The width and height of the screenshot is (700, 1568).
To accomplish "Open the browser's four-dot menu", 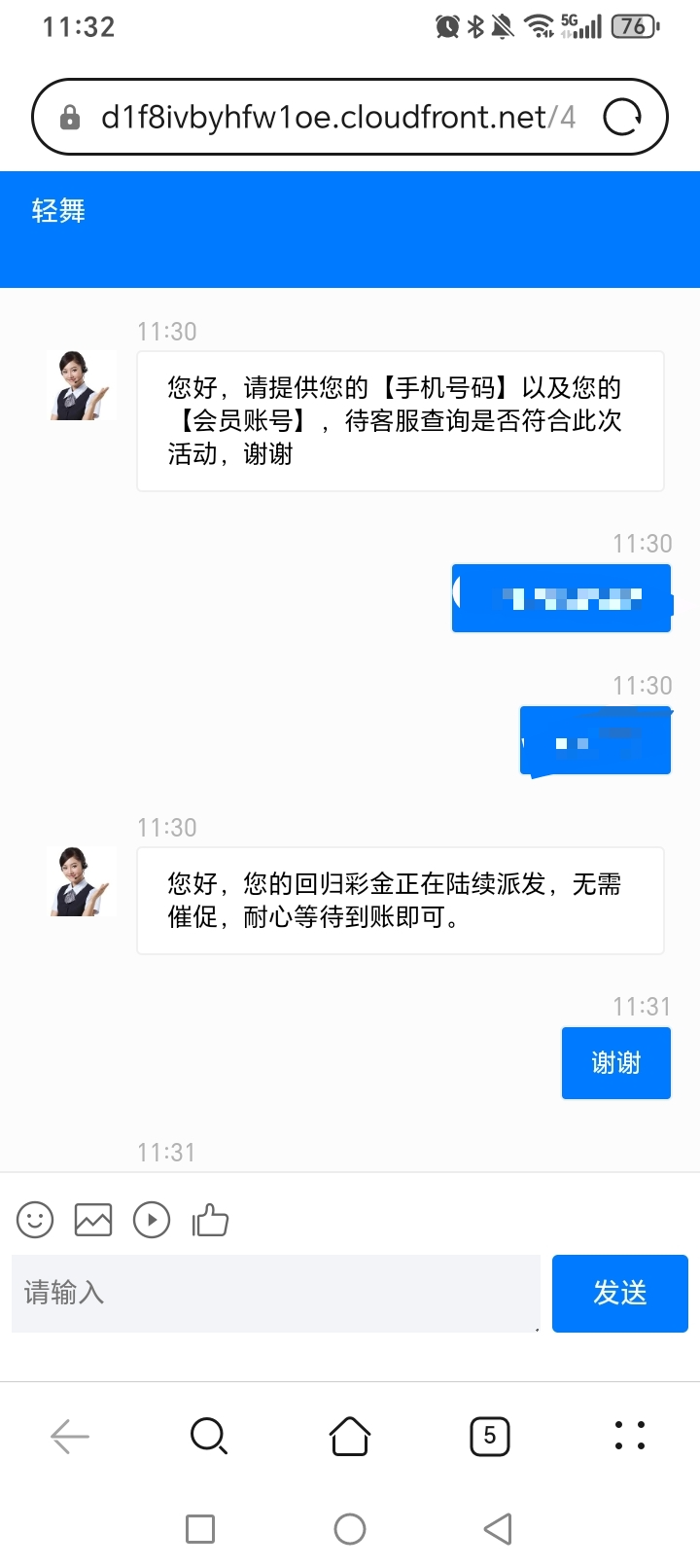I will click(630, 1436).
